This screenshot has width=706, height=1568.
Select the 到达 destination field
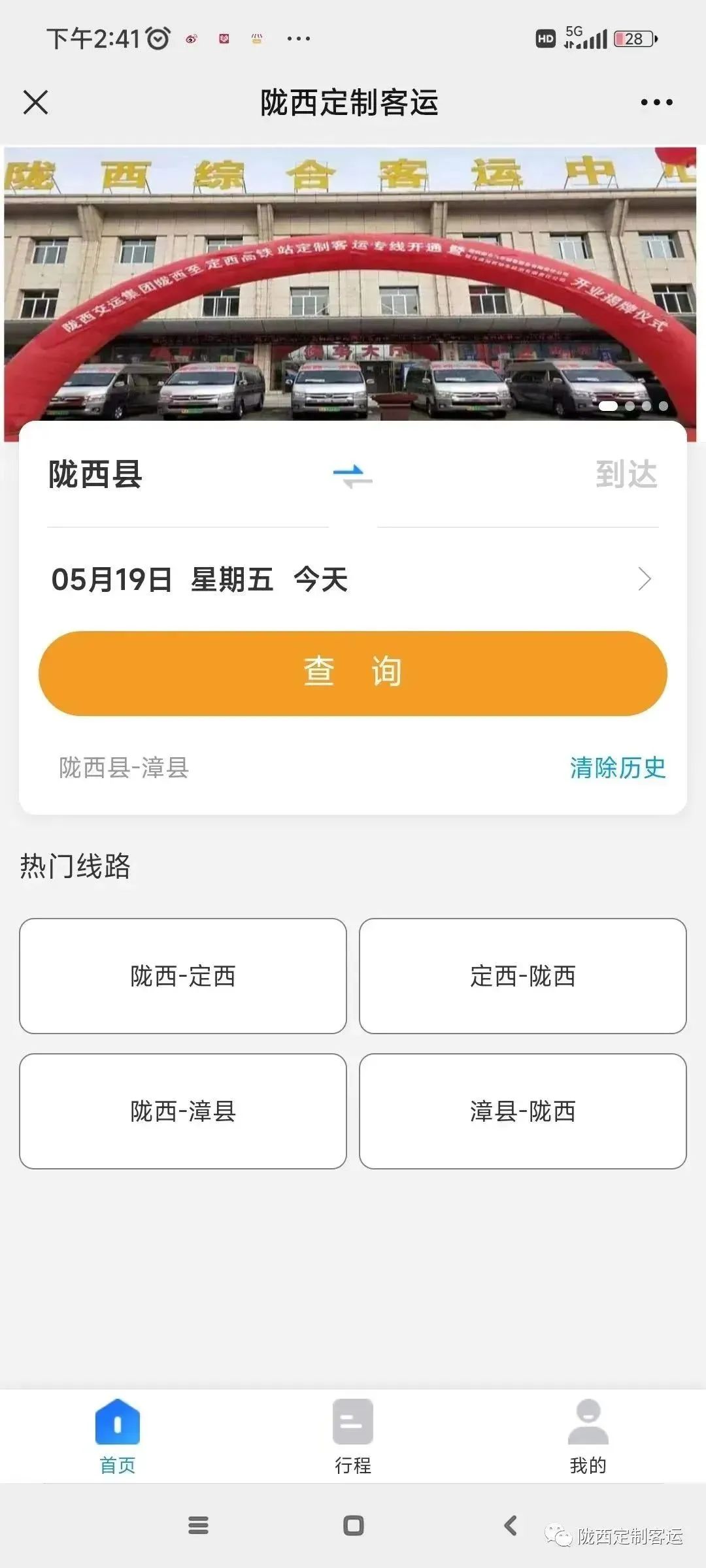tap(625, 474)
